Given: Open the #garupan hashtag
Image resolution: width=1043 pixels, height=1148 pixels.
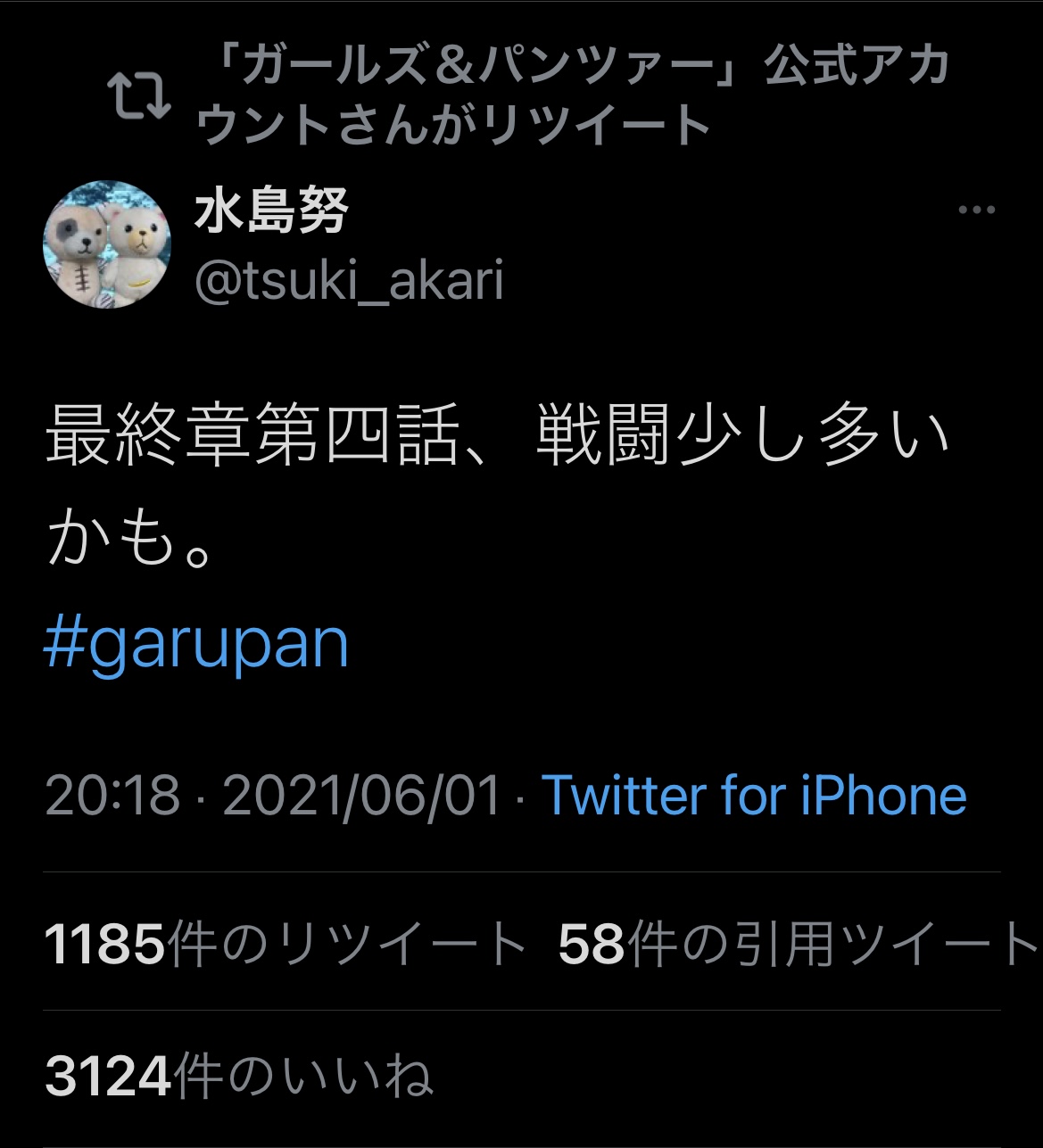Looking at the screenshot, I should 196,643.
